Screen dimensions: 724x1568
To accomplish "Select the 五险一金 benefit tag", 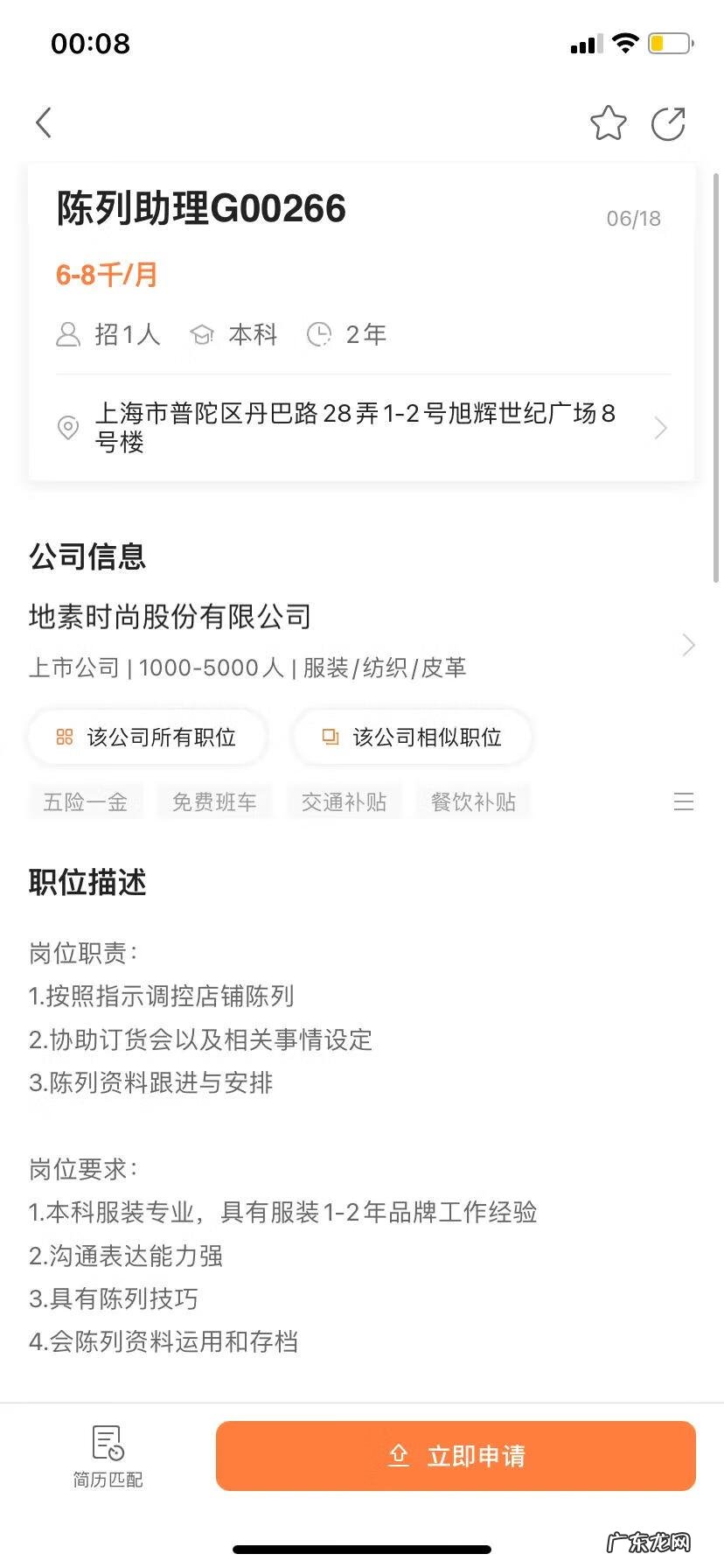I will pyautogui.click(x=85, y=801).
